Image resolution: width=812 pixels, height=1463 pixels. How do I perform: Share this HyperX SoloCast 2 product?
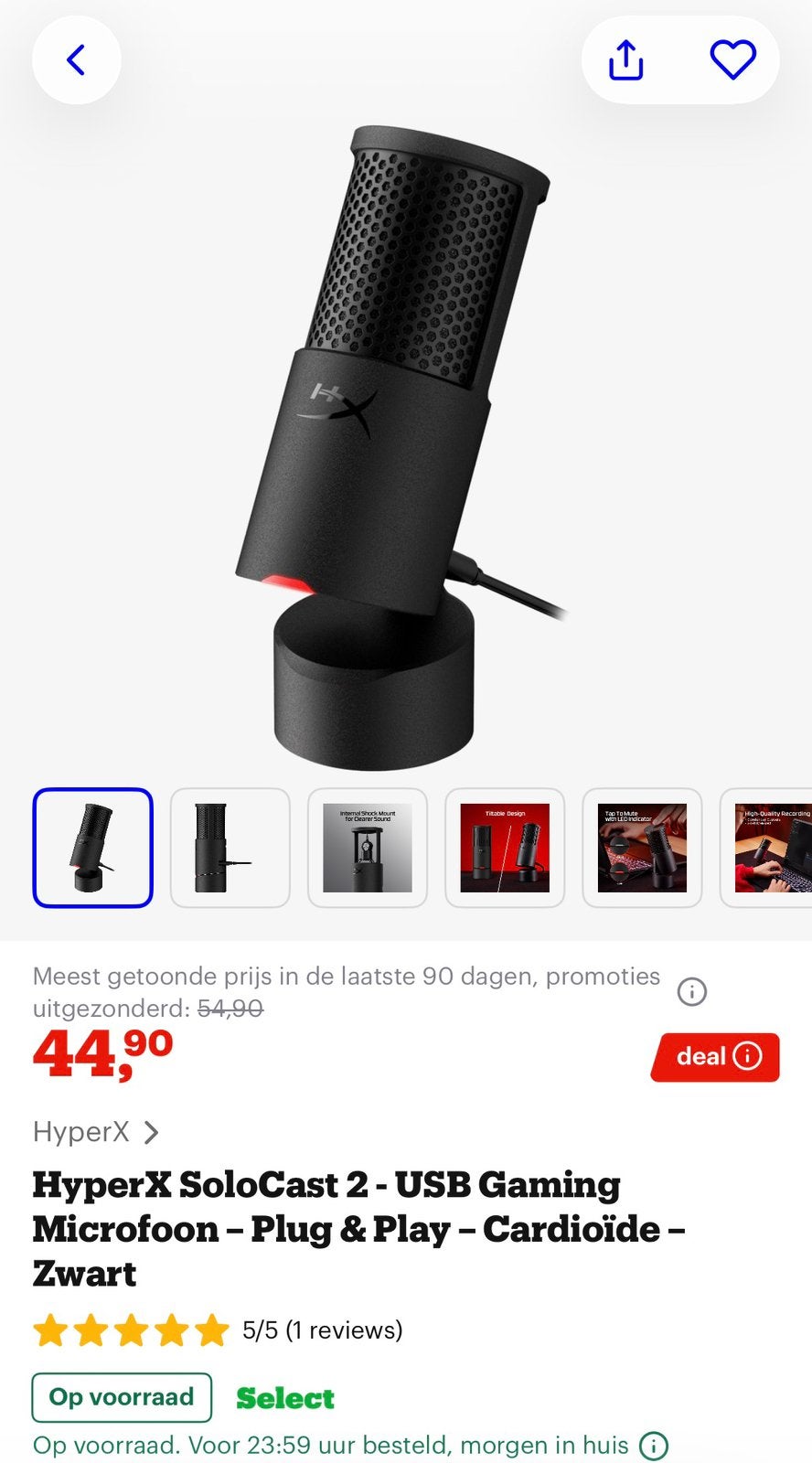coord(626,60)
